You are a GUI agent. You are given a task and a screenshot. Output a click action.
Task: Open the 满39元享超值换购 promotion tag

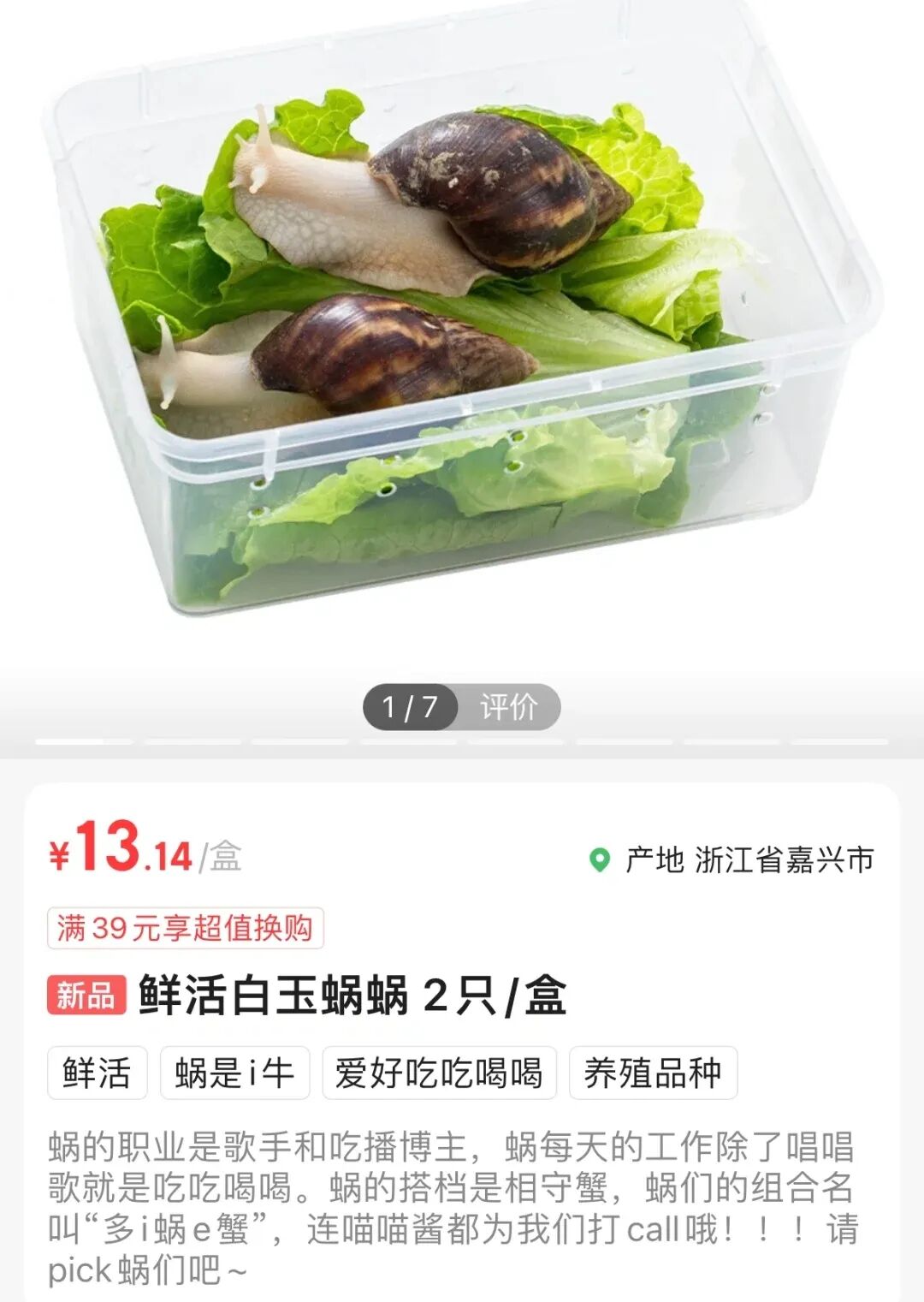185,928
